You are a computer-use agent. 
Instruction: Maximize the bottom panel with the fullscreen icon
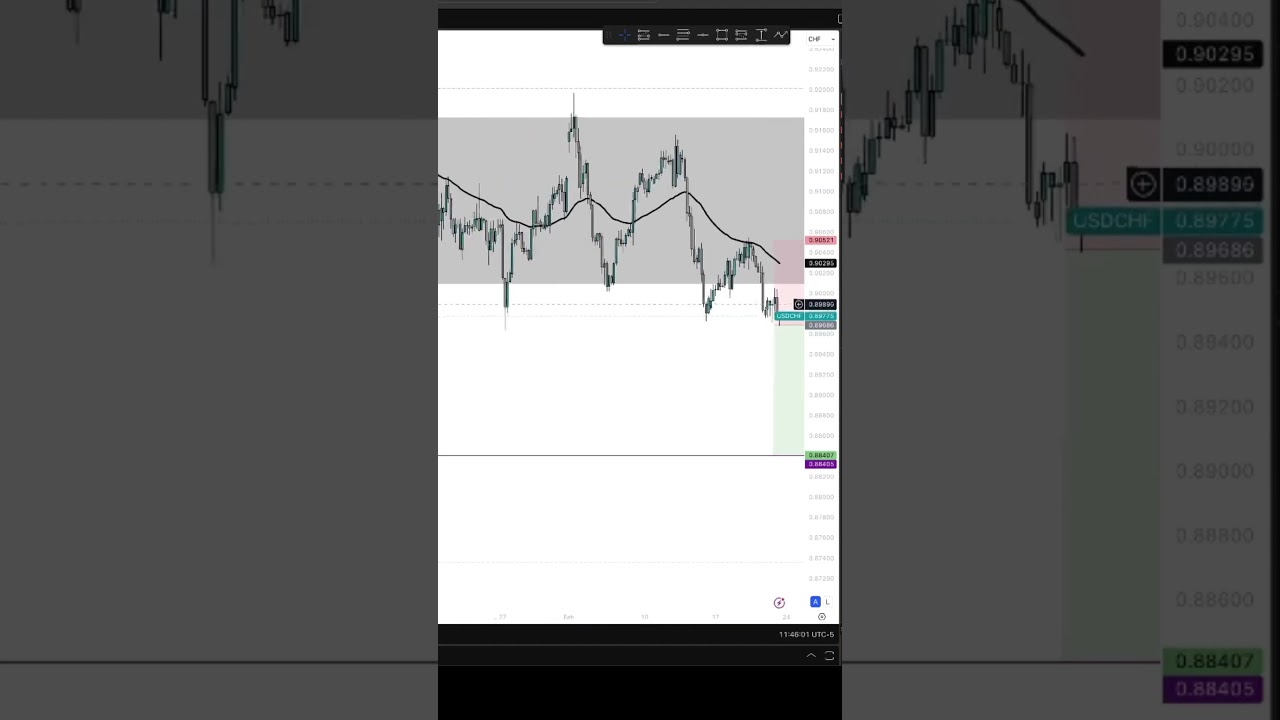click(829, 656)
